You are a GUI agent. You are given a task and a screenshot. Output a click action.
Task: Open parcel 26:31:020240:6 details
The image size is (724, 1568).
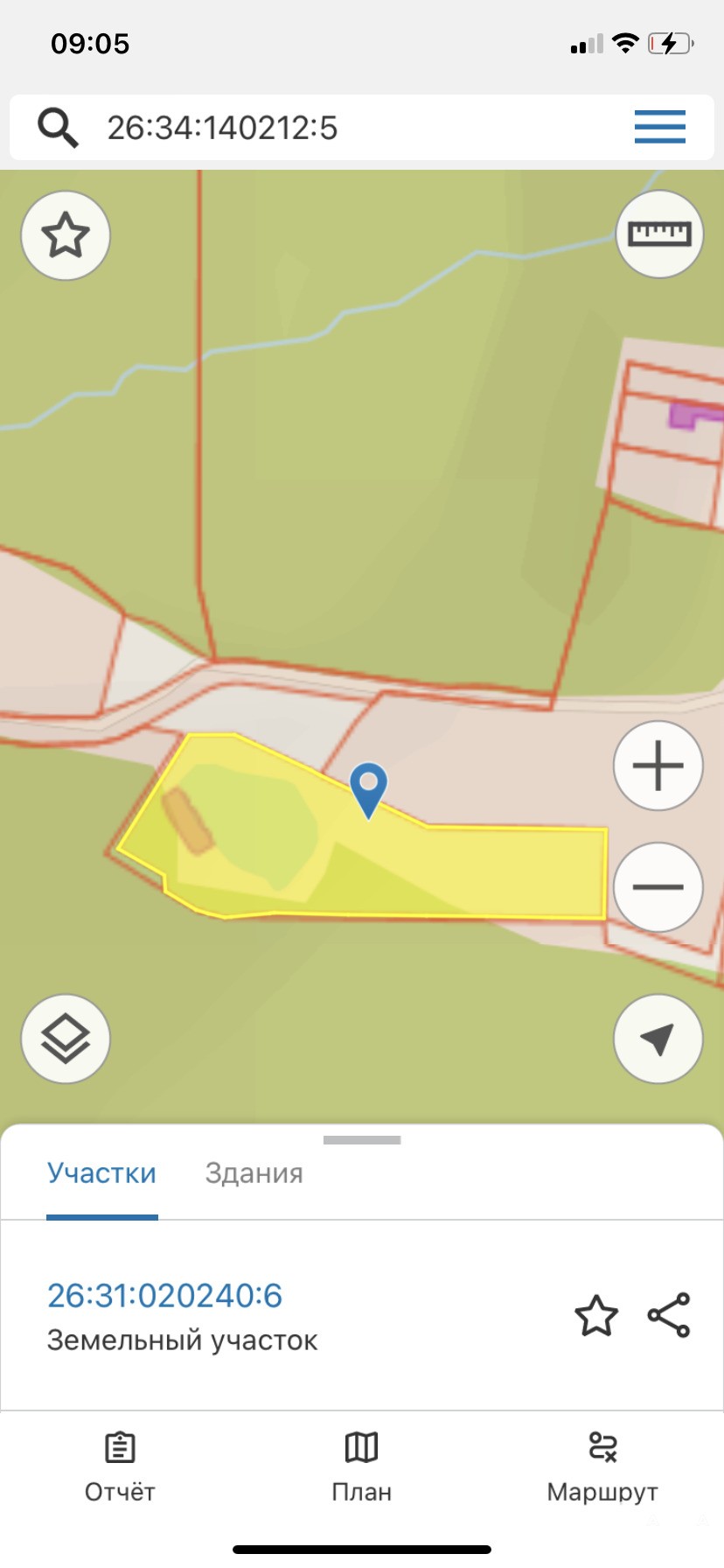pyautogui.click(x=164, y=1296)
